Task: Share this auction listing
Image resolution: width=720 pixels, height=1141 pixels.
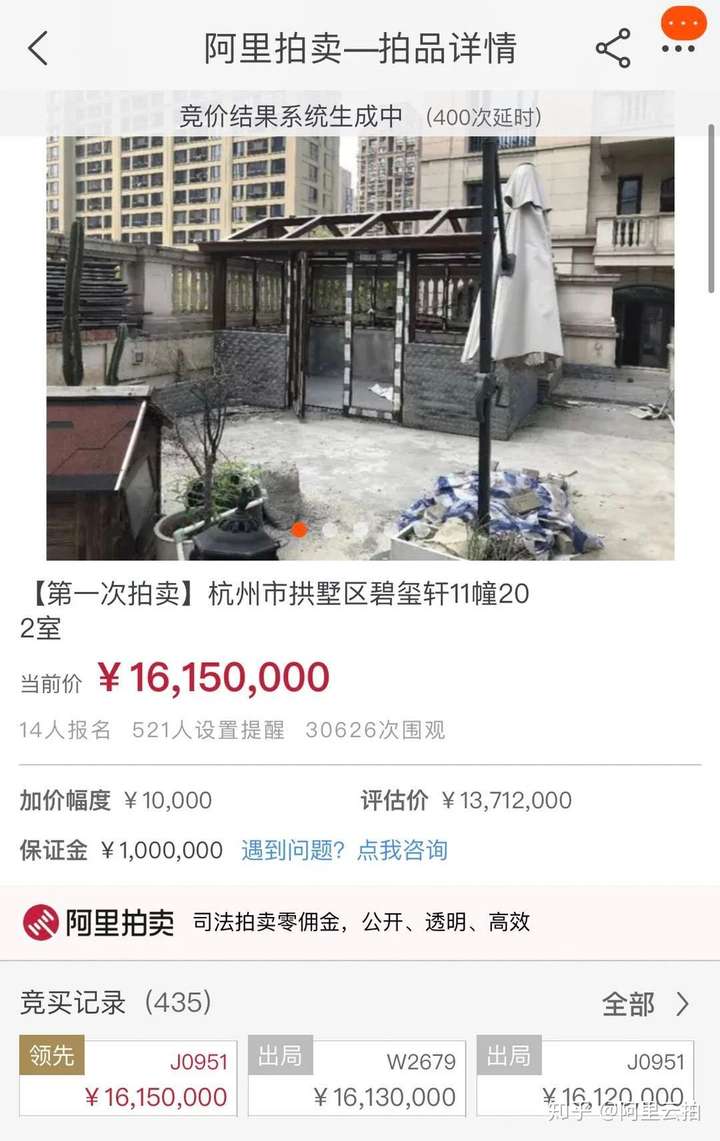Action: [x=612, y=48]
